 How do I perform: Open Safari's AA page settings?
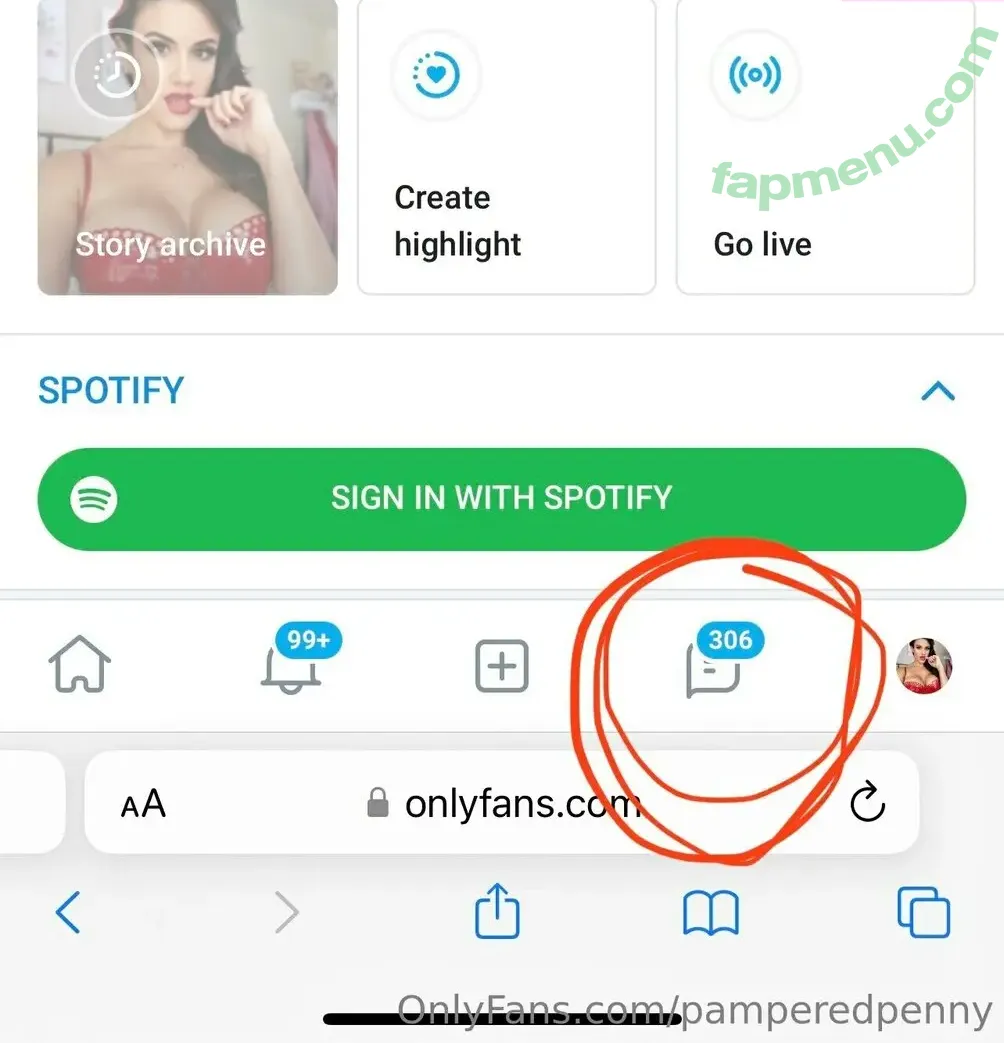click(143, 803)
